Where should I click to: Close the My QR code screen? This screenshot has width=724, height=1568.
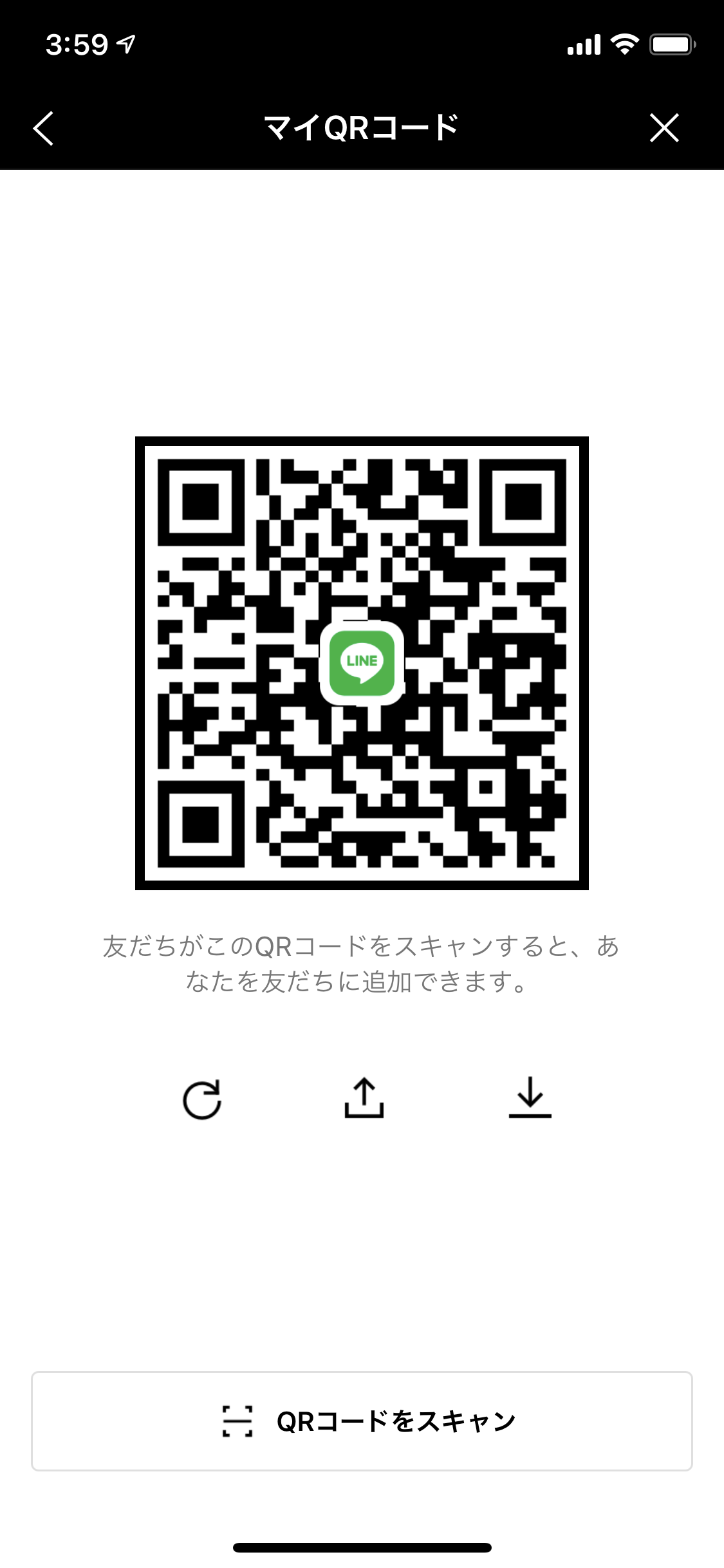click(x=664, y=127)
